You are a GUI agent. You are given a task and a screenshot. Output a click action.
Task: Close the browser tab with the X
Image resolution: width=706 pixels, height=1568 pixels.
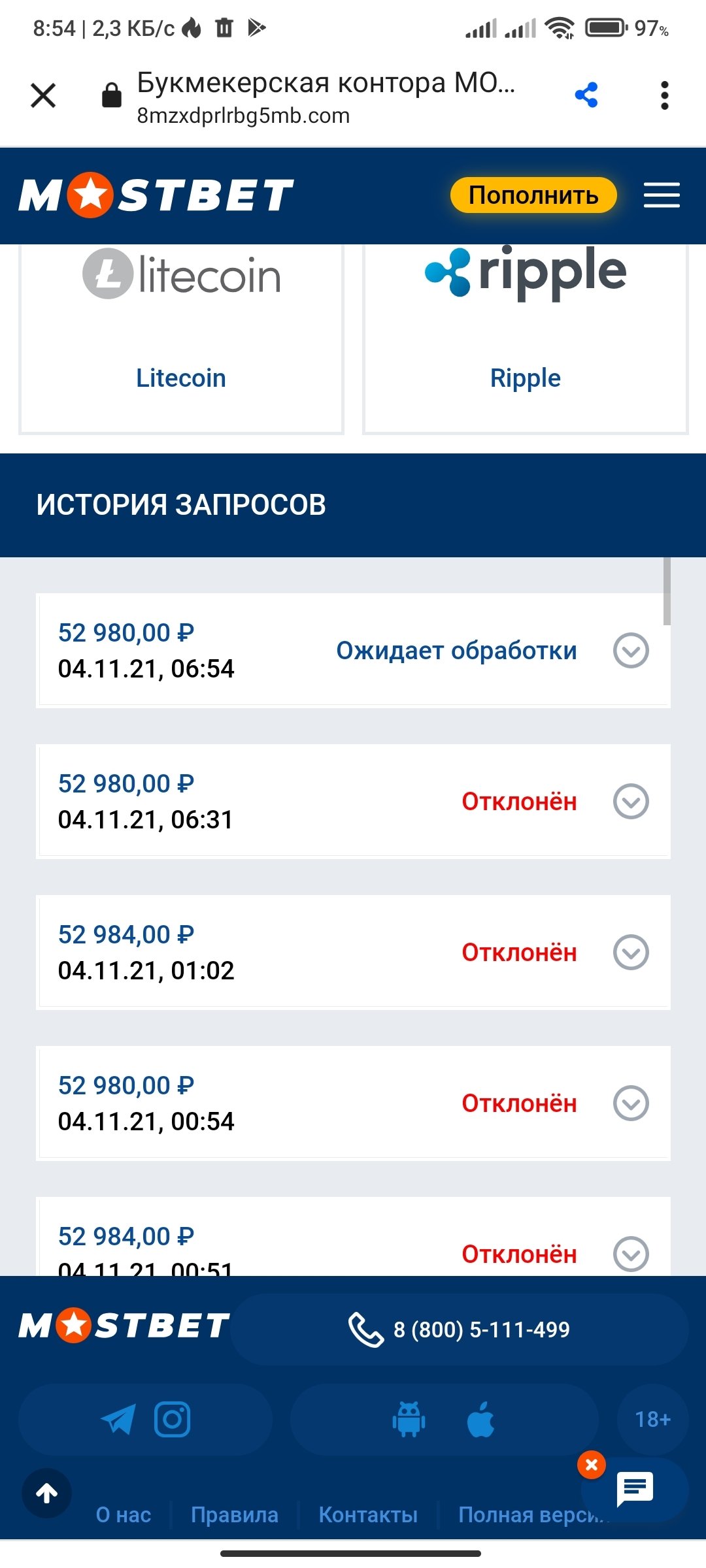tap(43, 95)
